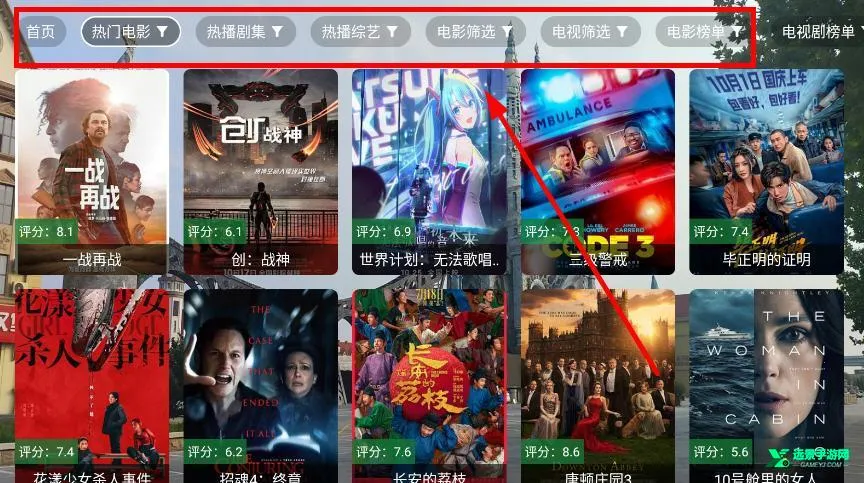Open the movie 一战再战
Viewport: 864px width, 483px height.
coord(92,170)
